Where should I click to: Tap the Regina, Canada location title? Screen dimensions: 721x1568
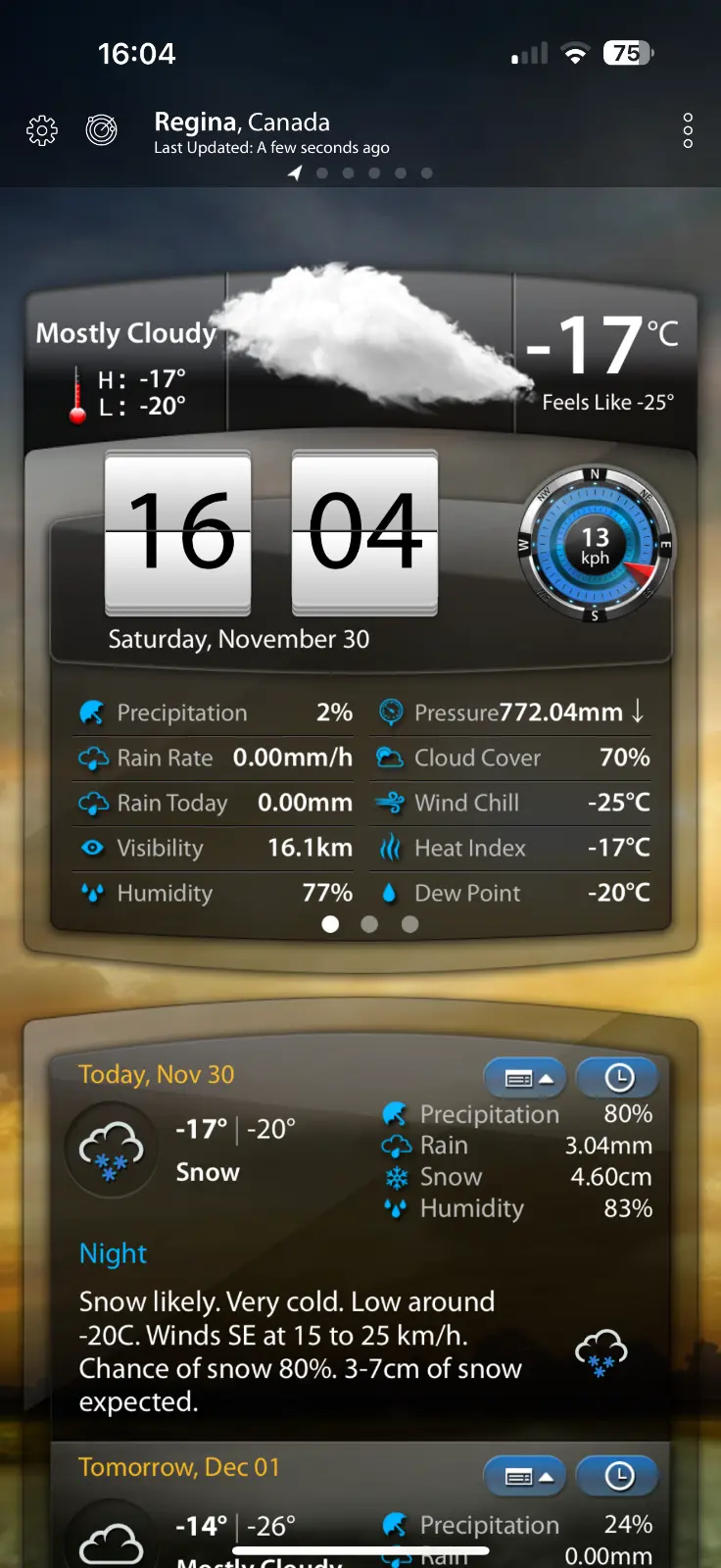click(x=242, y=122)
